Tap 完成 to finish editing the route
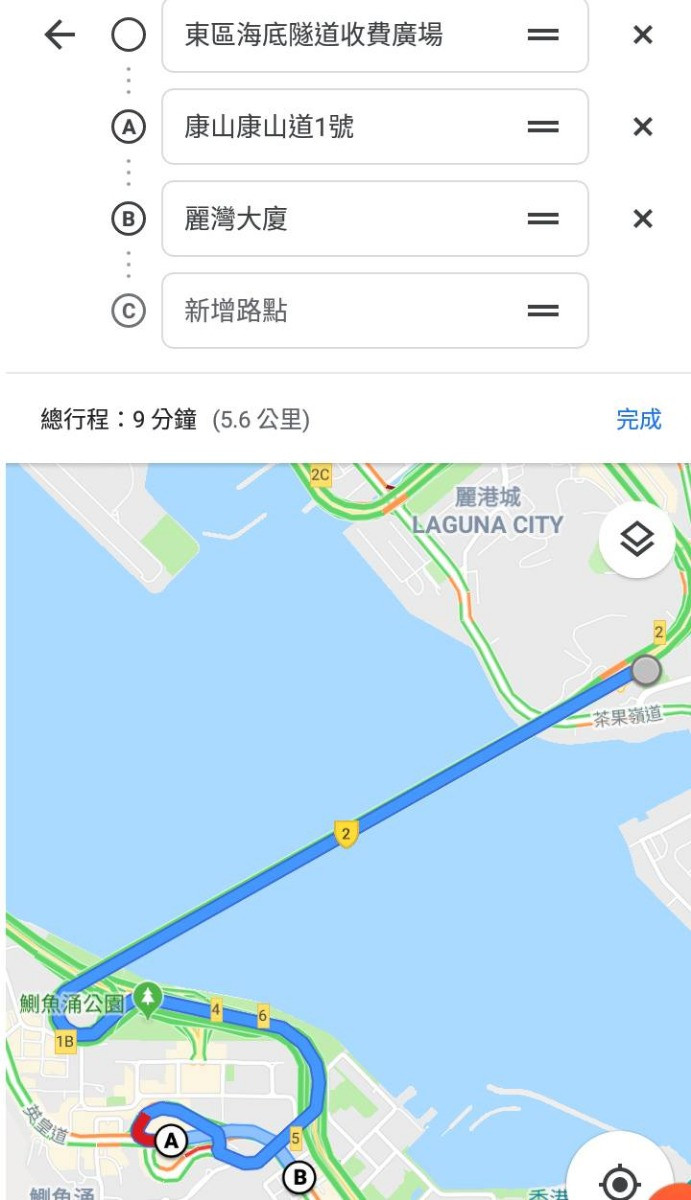This screenshot has height=1200, width=691. click(638, 420)
